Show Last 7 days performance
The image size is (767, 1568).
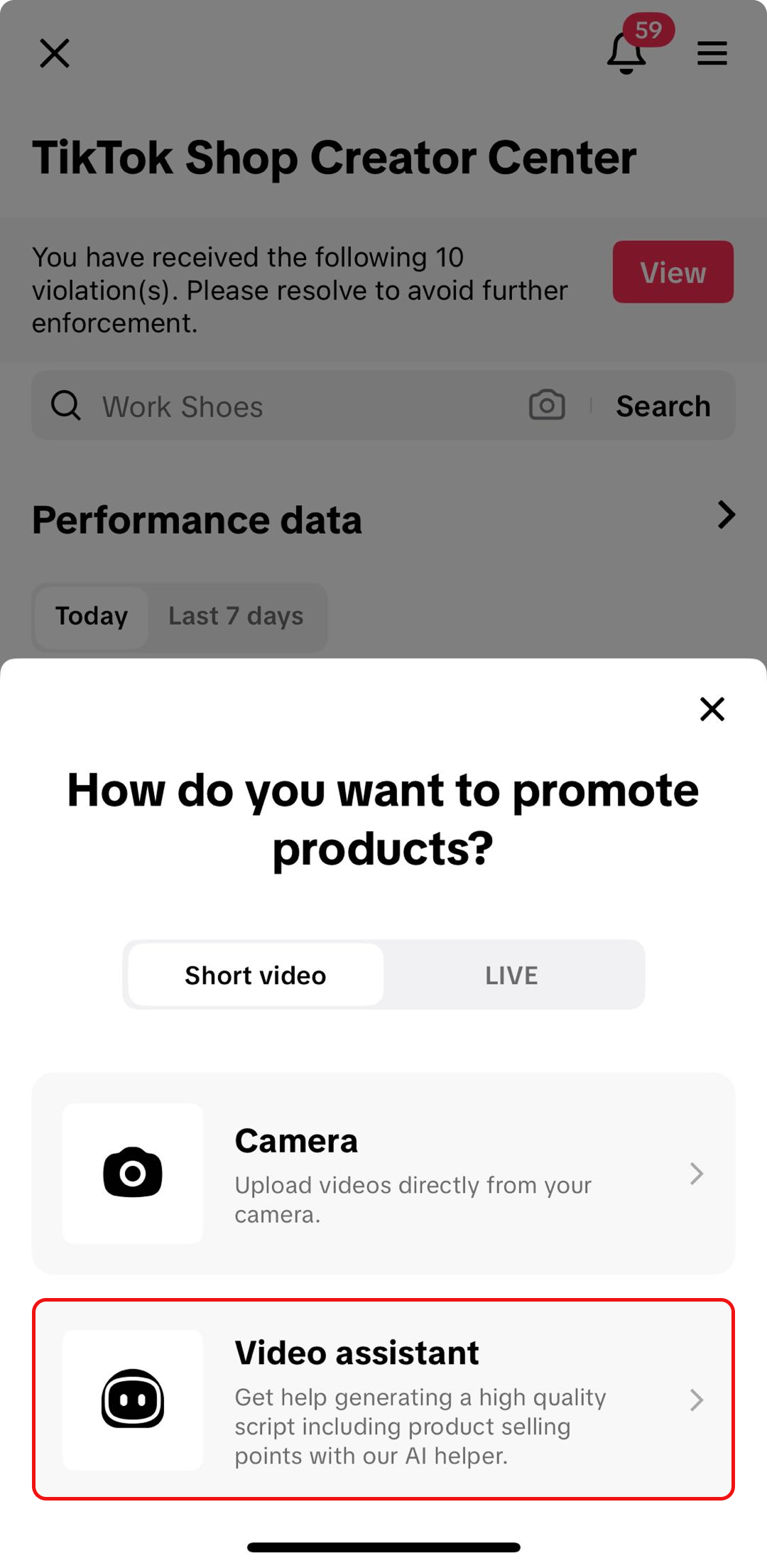pos(236,616)
